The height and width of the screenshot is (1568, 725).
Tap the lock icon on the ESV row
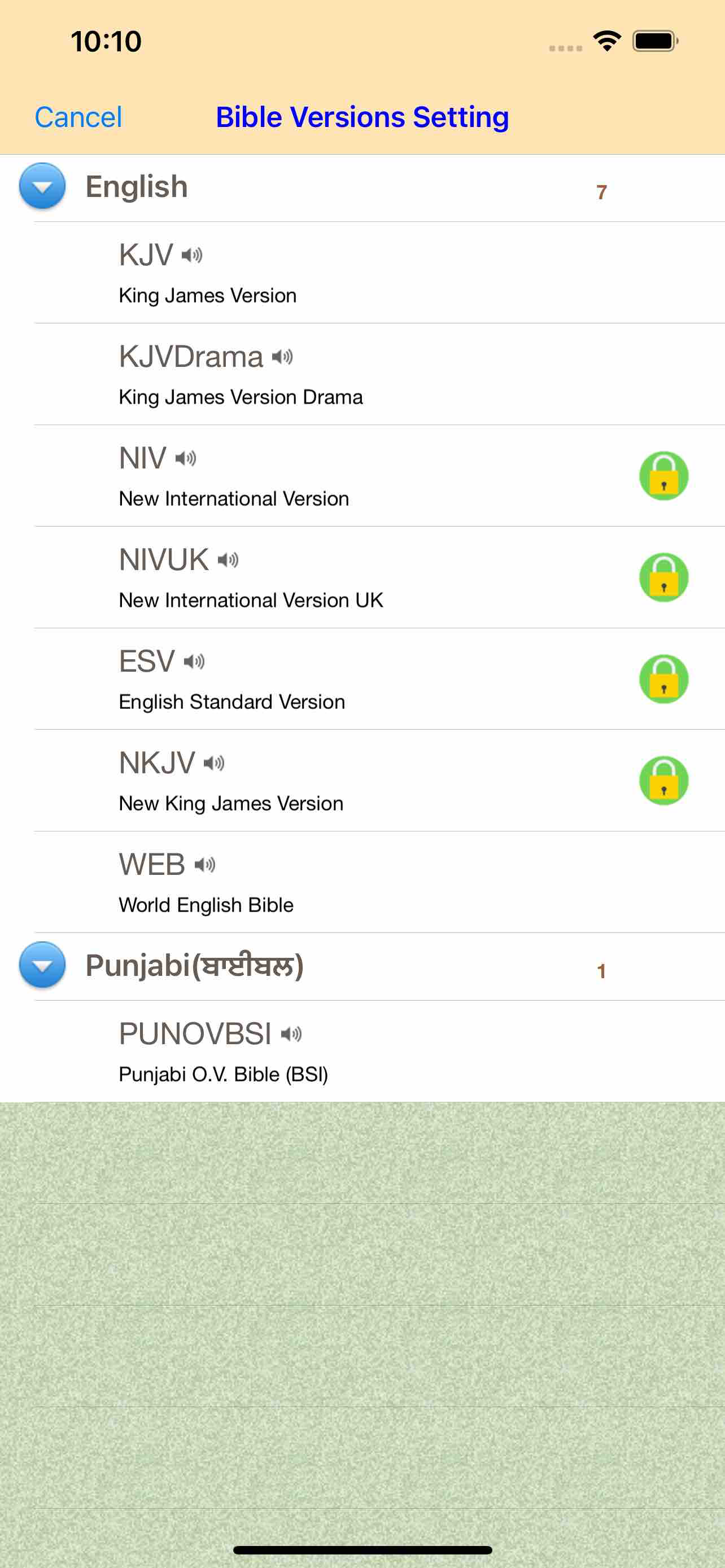[663, 680]
